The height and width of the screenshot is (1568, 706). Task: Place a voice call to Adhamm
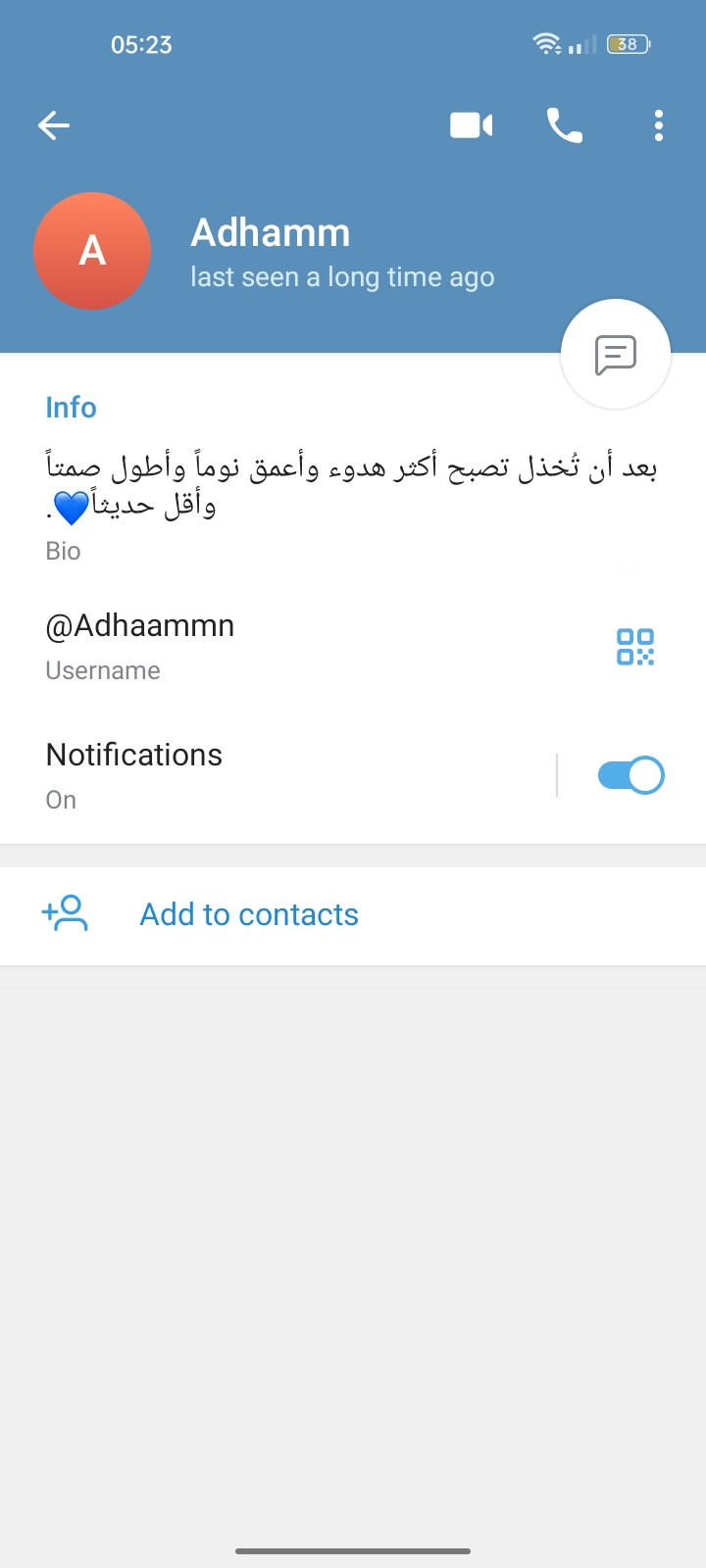(564, 125)
